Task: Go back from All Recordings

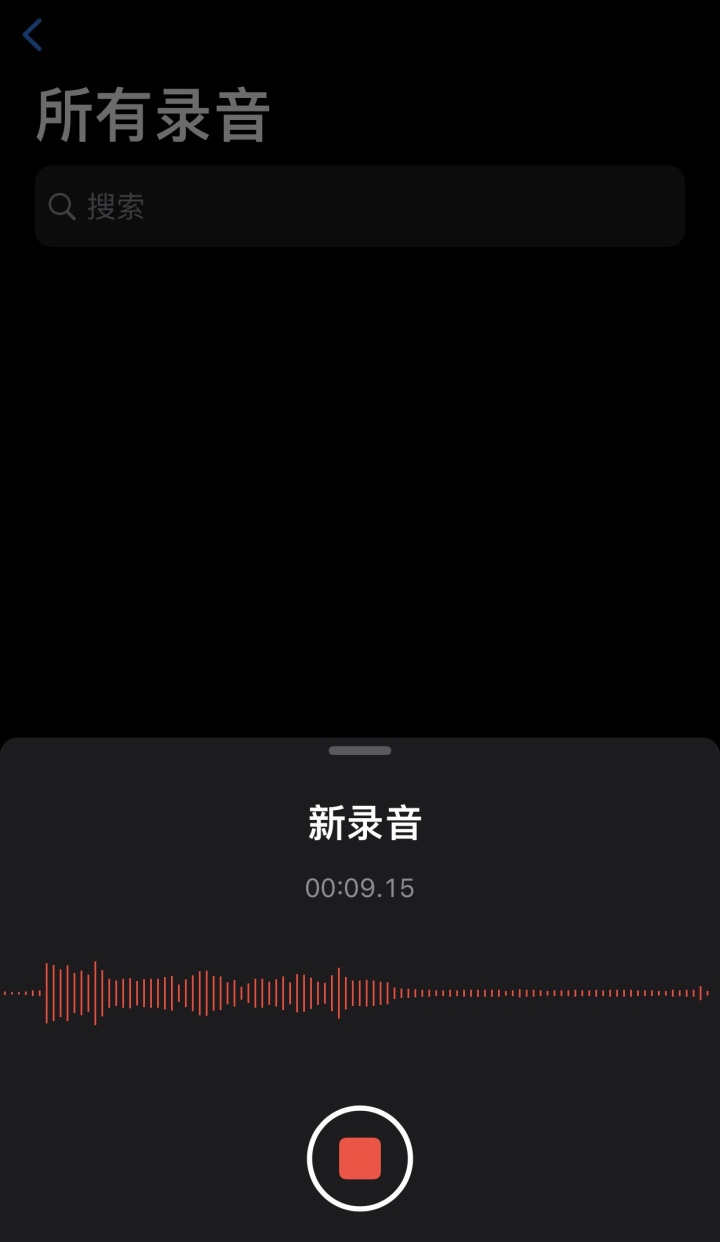Action: click(x=33, y=36)
